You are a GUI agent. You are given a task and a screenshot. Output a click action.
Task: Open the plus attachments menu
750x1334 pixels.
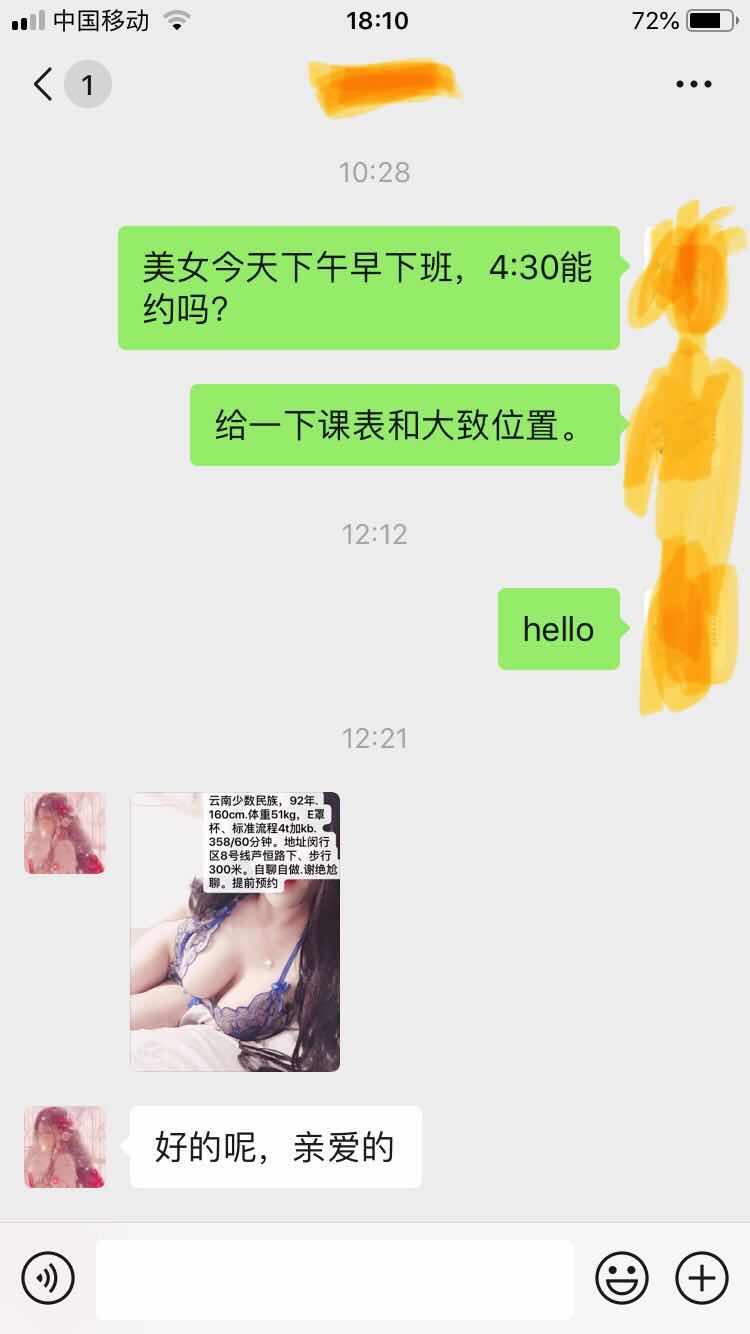pyautogui.click(x=702, y=1278)
